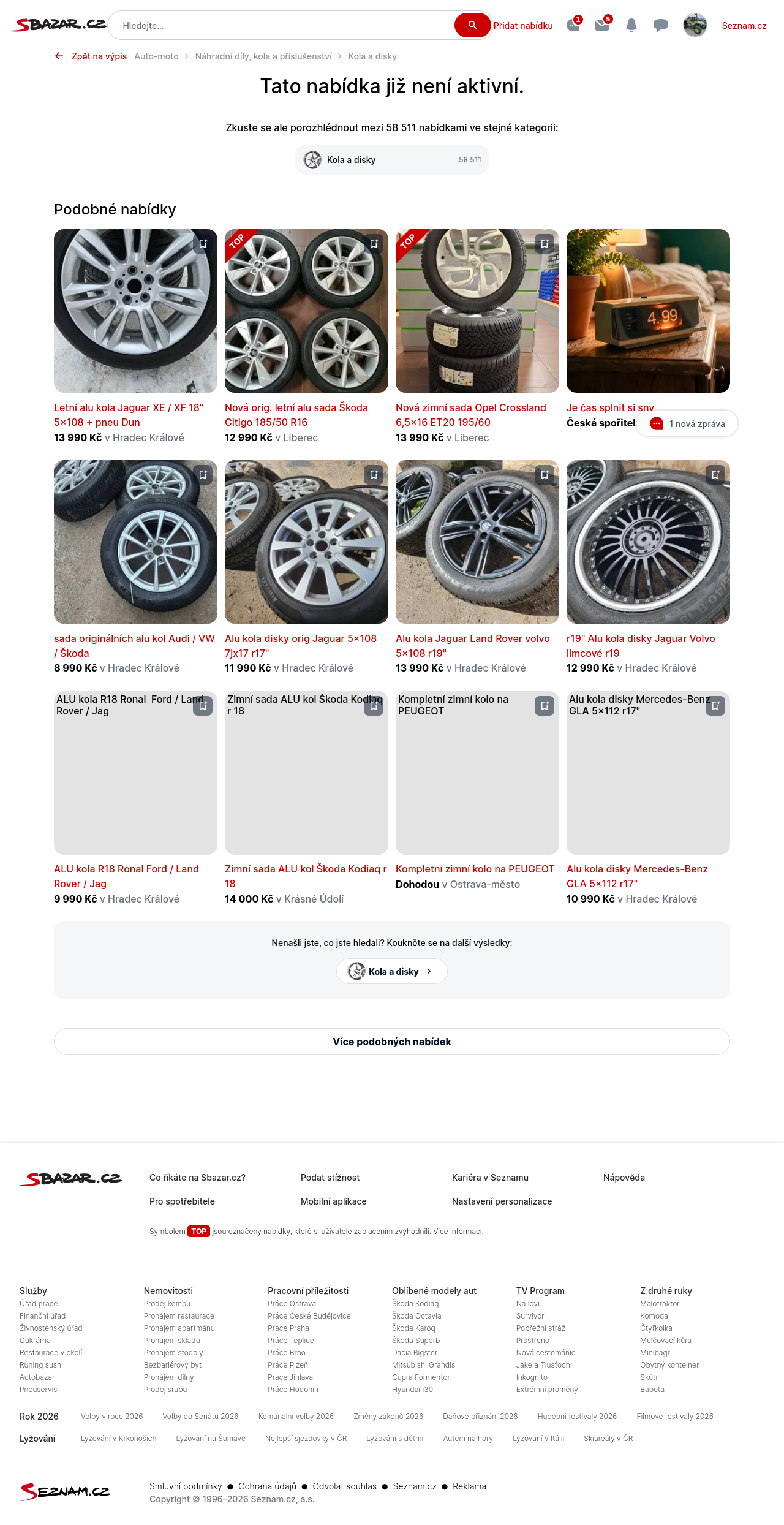
Task: Bookmark the Škoda Citigo alu sada offer
Action: coord(374,244)
